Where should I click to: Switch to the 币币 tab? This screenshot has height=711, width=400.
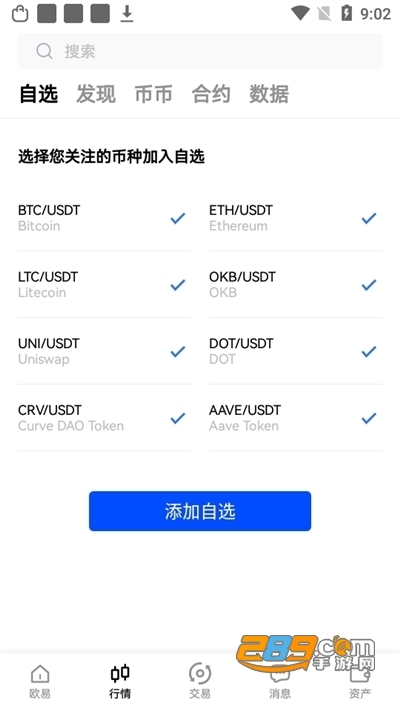153,94
